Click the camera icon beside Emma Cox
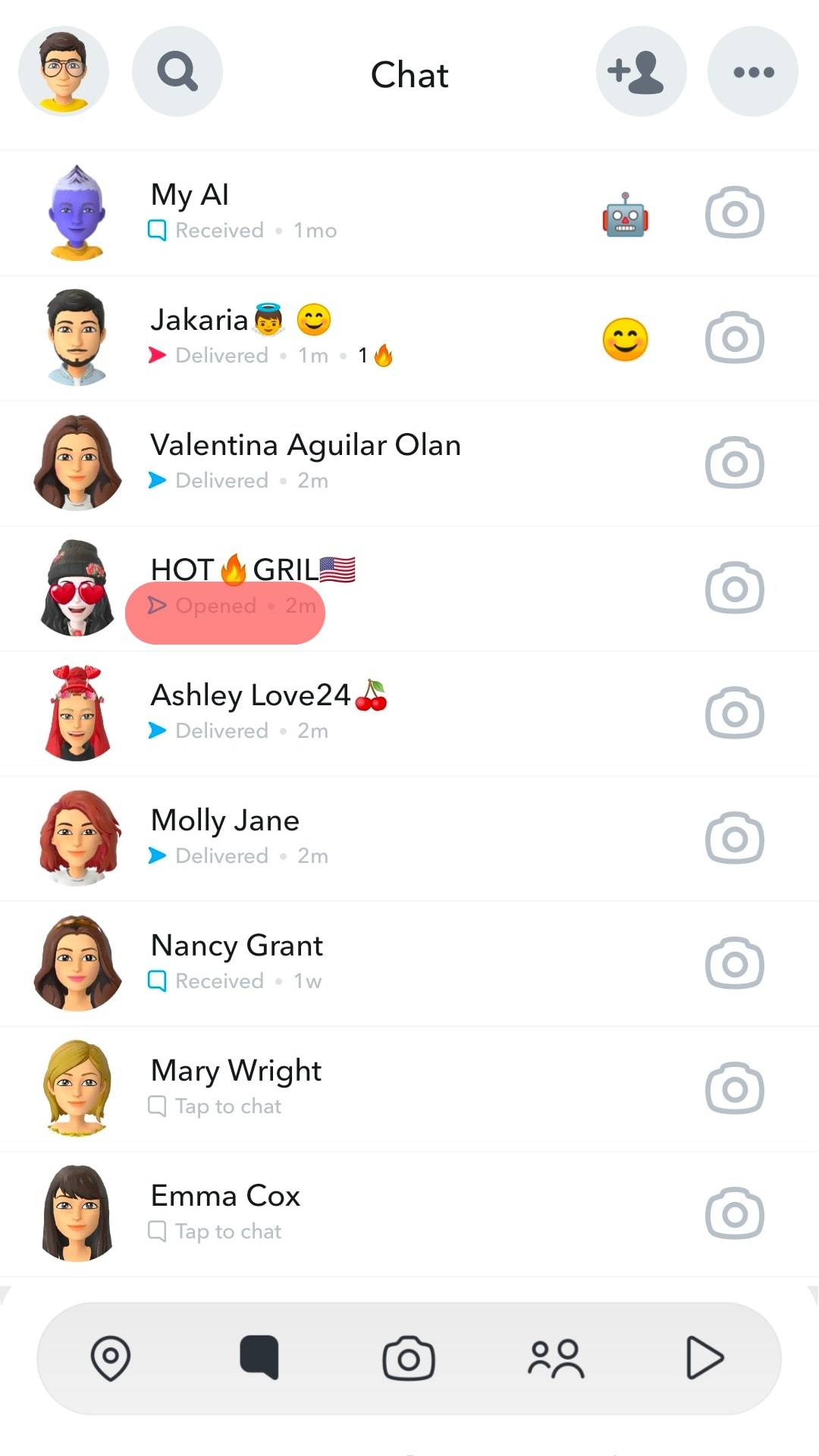This screenshot has height=1456, width=819. click(733, 1213)
